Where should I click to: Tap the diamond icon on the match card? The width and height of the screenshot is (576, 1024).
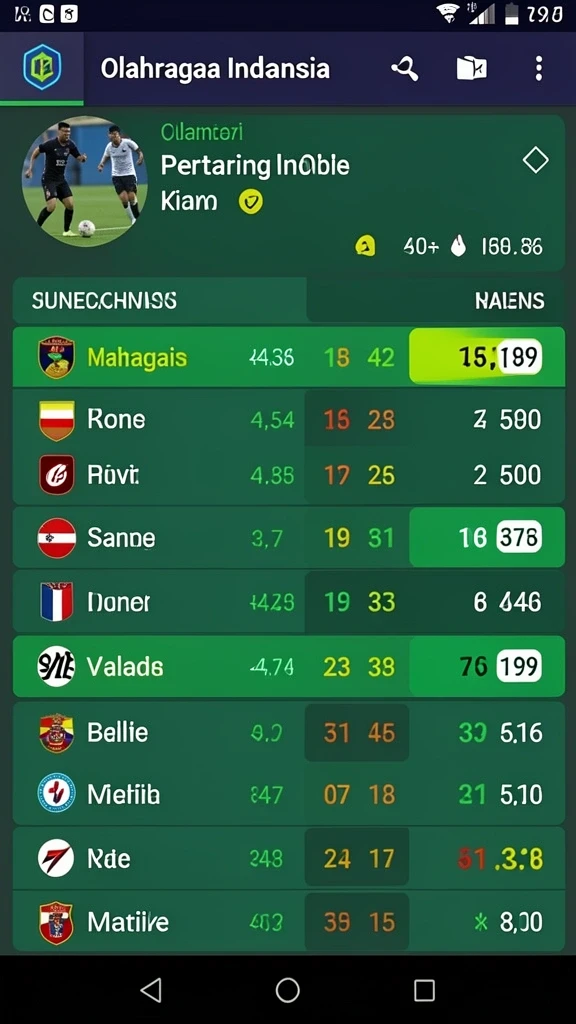click(536, 160)
